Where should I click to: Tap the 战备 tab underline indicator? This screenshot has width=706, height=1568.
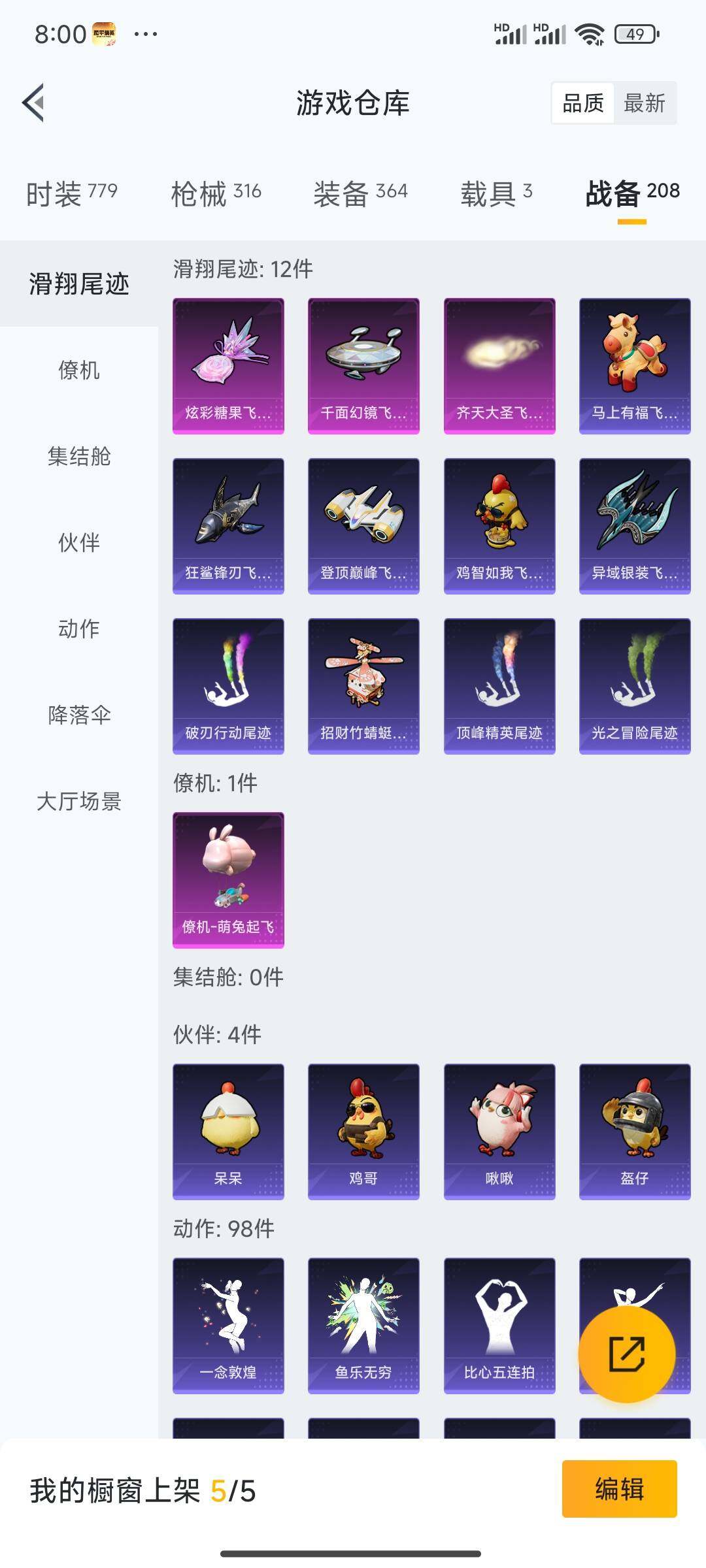click(631, 222)
